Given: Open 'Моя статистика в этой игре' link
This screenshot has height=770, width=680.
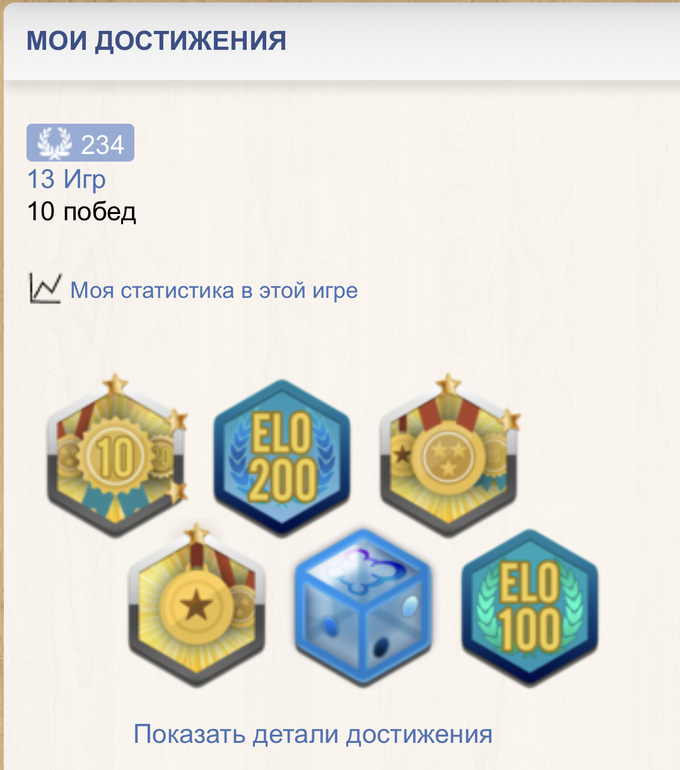Looking at the screenshot, I should [x=213, y=291].
